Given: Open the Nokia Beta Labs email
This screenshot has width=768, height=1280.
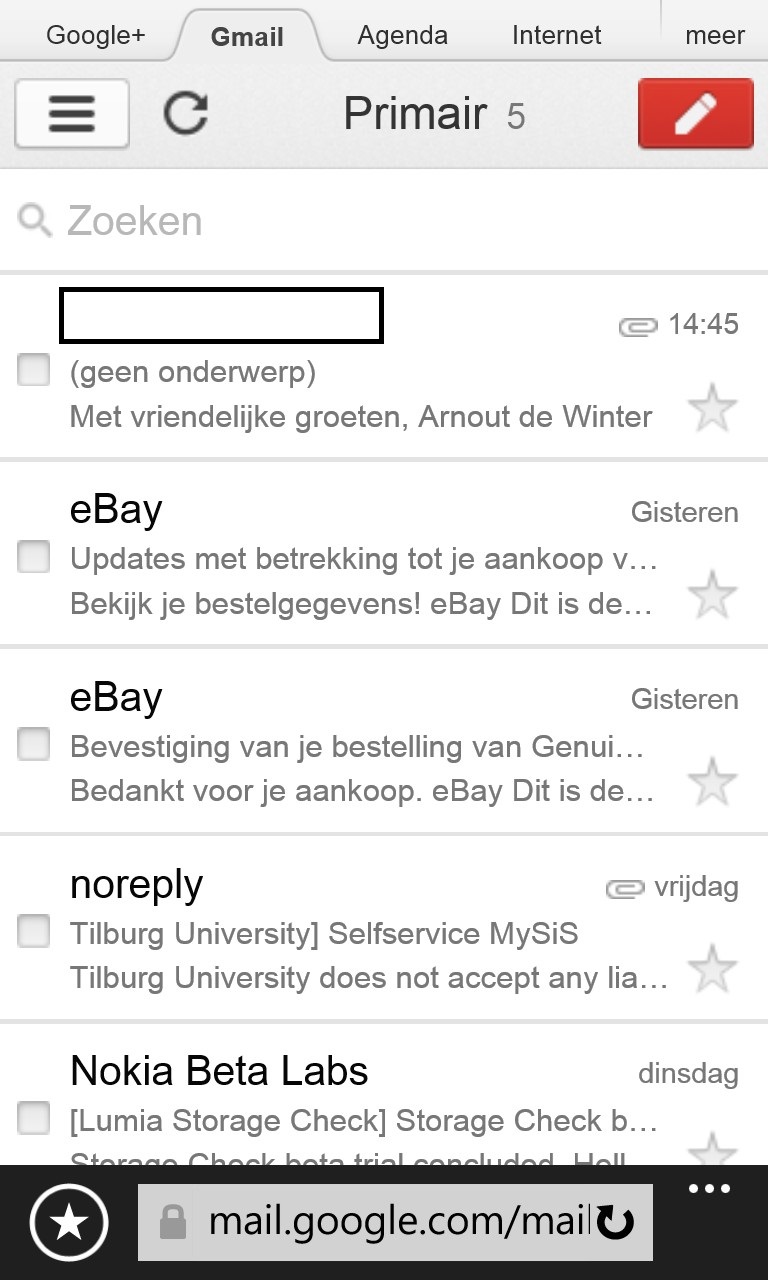Looking at the screenshot, I should (x=360, y=1098).
